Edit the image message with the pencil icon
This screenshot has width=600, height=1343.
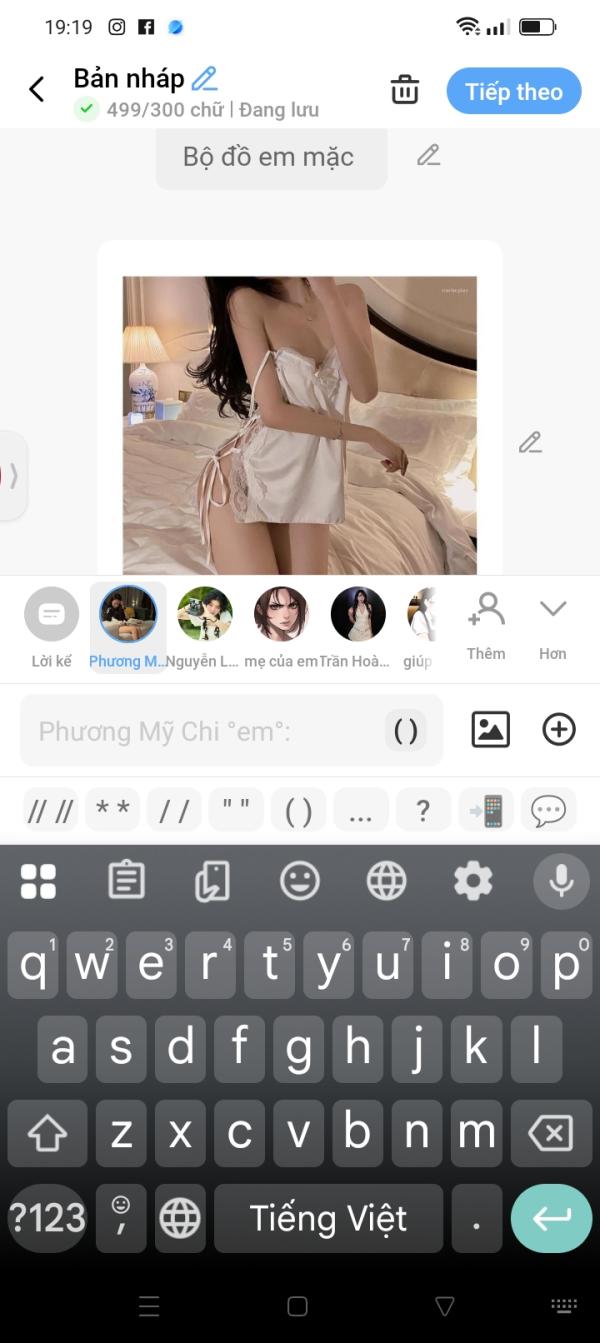(529, 442)
